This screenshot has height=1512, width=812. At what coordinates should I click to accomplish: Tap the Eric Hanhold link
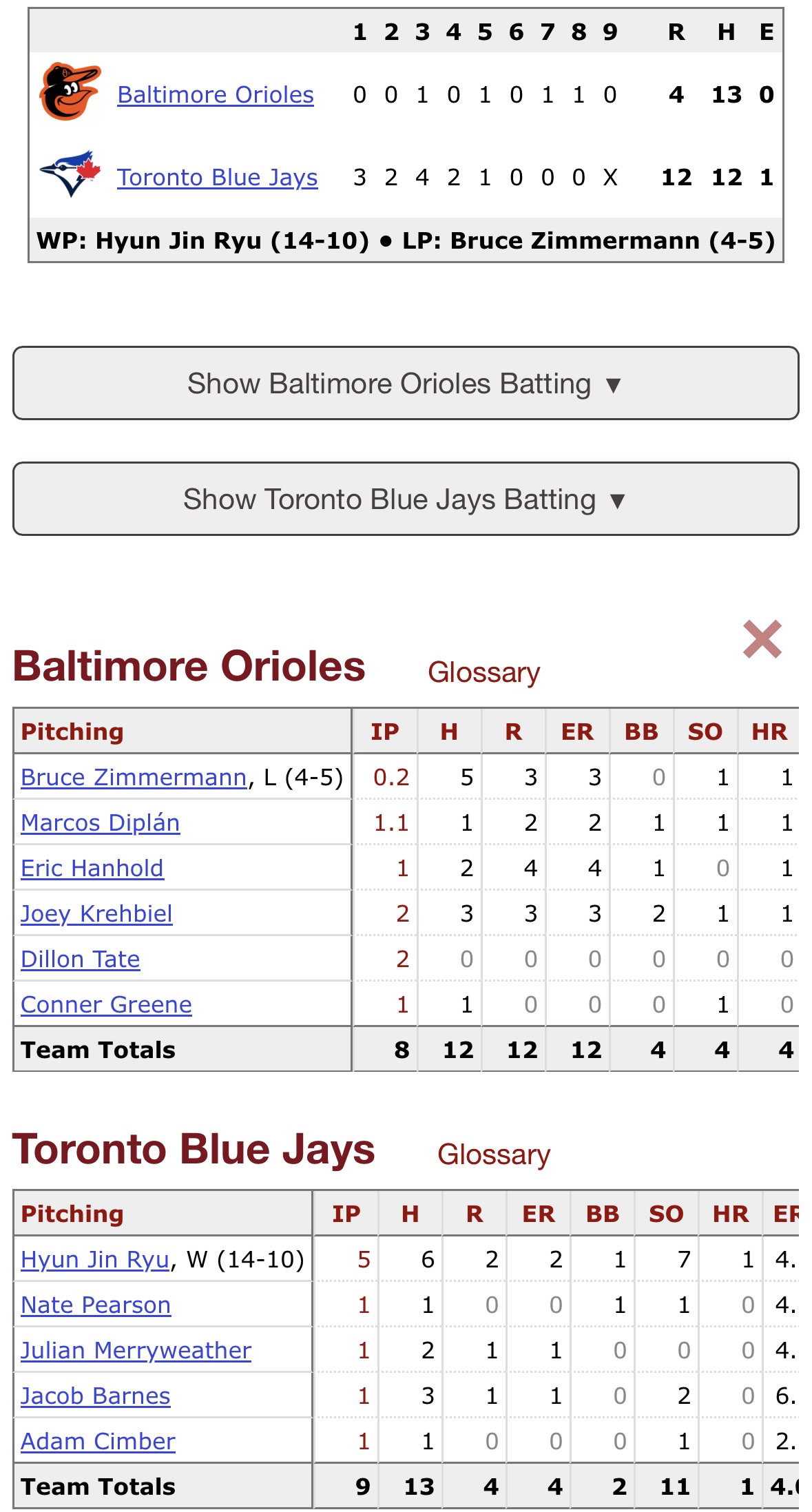(92, 868)
